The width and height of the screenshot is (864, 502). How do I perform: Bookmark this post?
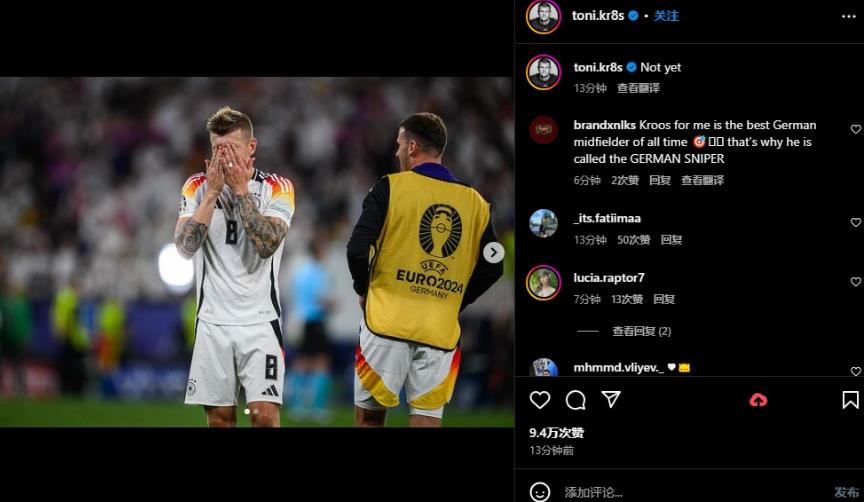click(850, 400)
